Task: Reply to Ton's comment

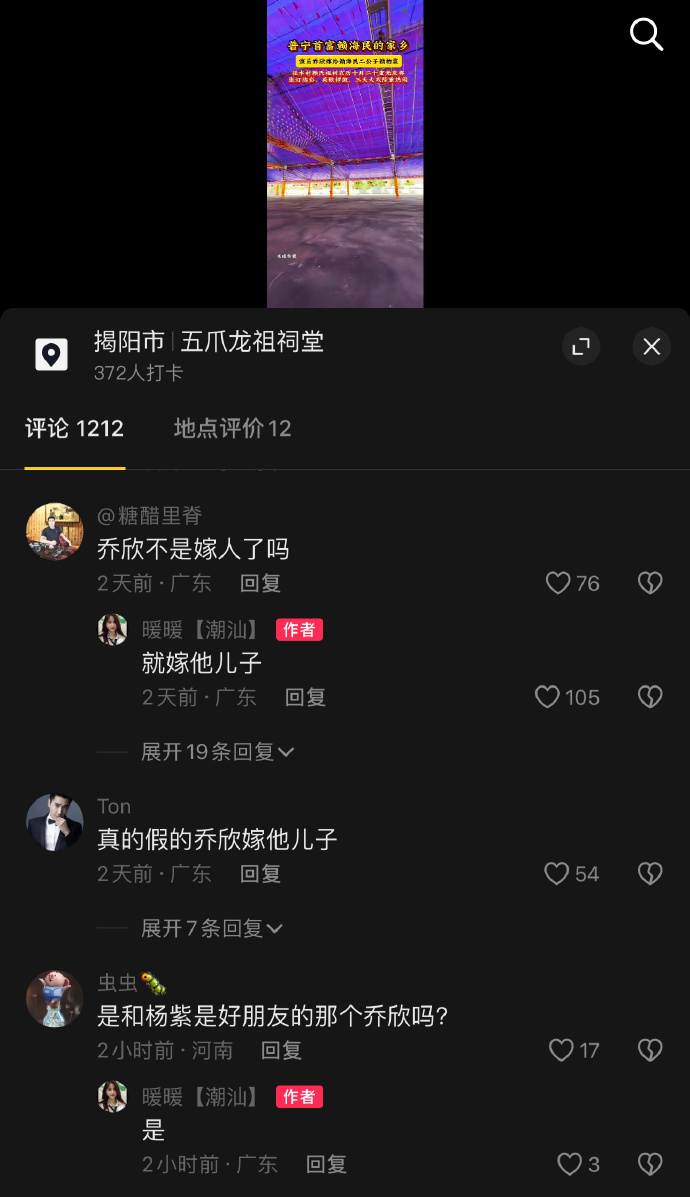Action: click(260, 873)
